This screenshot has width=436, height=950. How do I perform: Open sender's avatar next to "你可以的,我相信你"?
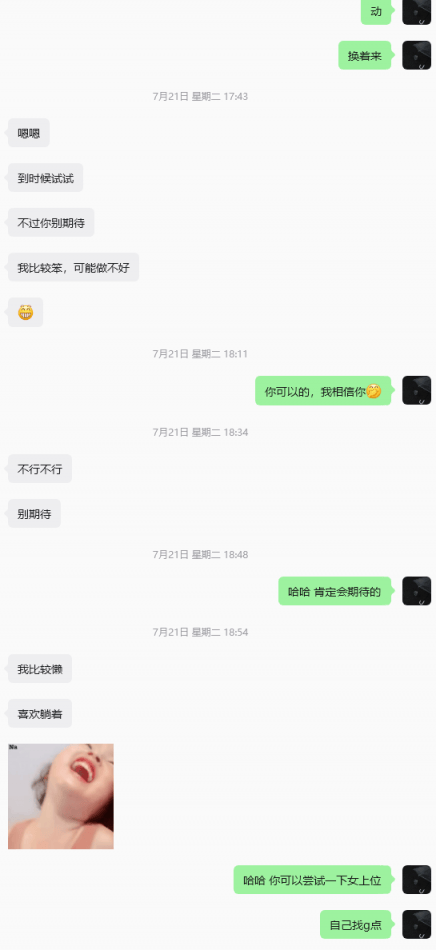(417, 390)
